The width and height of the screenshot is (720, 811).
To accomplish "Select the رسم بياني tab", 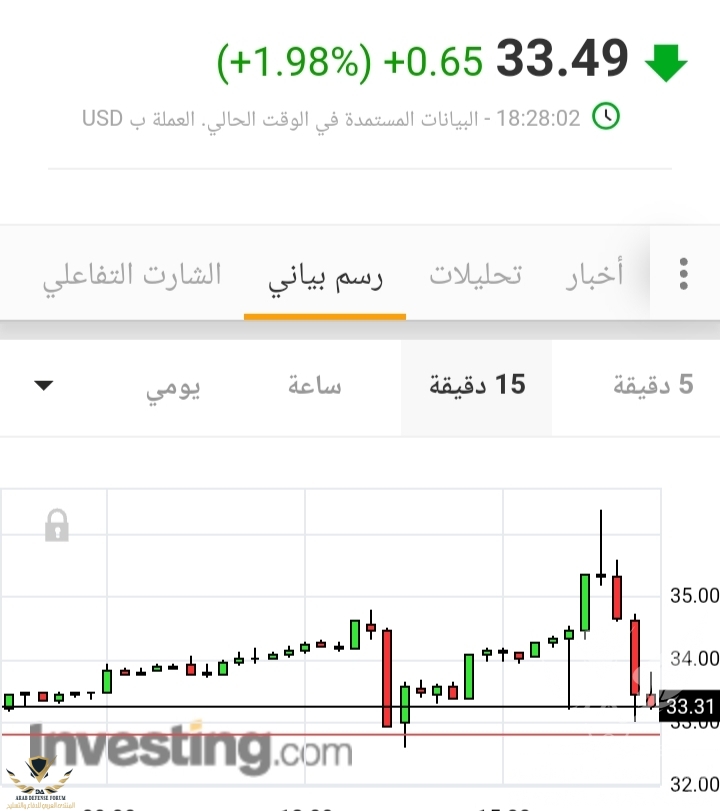I will click(325, 276).
